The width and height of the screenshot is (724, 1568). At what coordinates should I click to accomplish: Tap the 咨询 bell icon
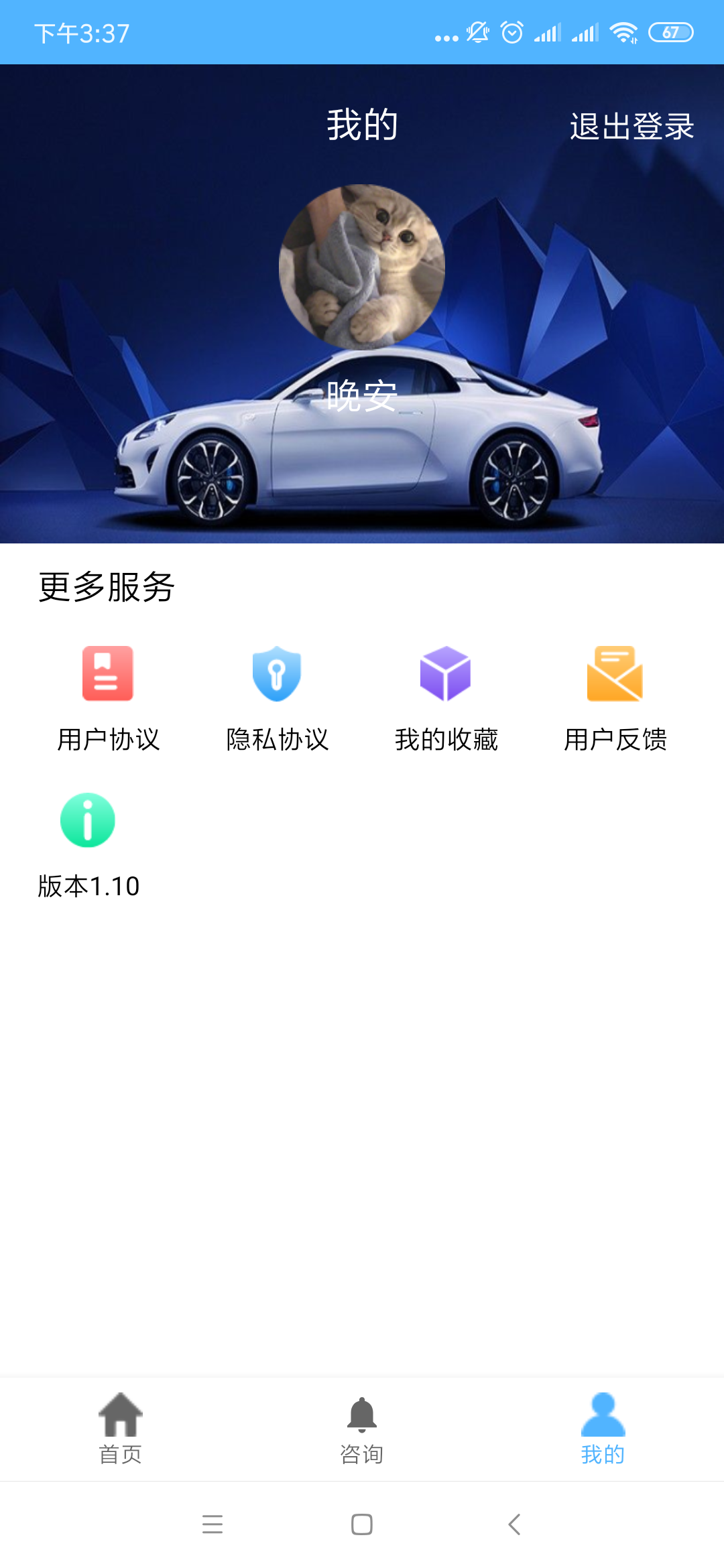click(362, 1413)
